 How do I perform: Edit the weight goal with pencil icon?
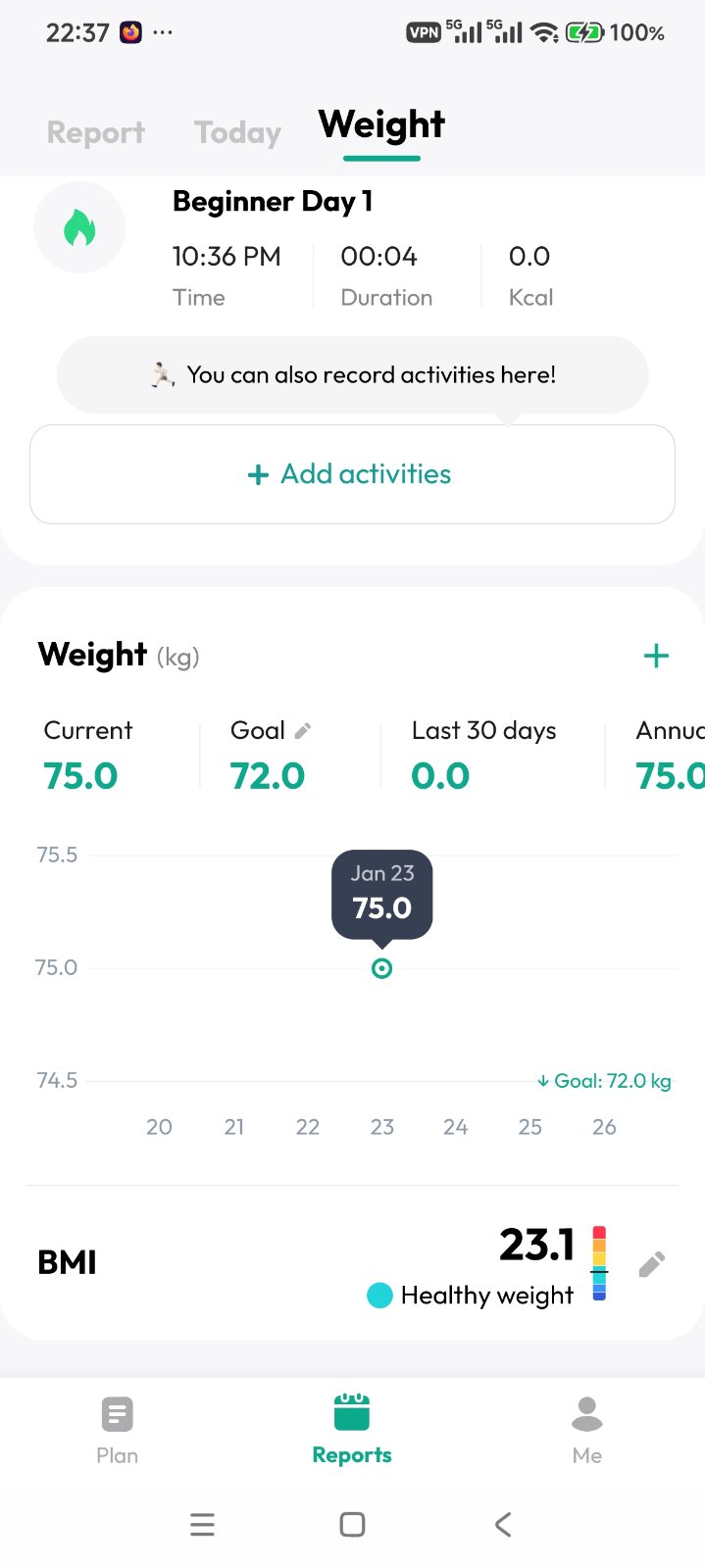(x=303, y=730)
